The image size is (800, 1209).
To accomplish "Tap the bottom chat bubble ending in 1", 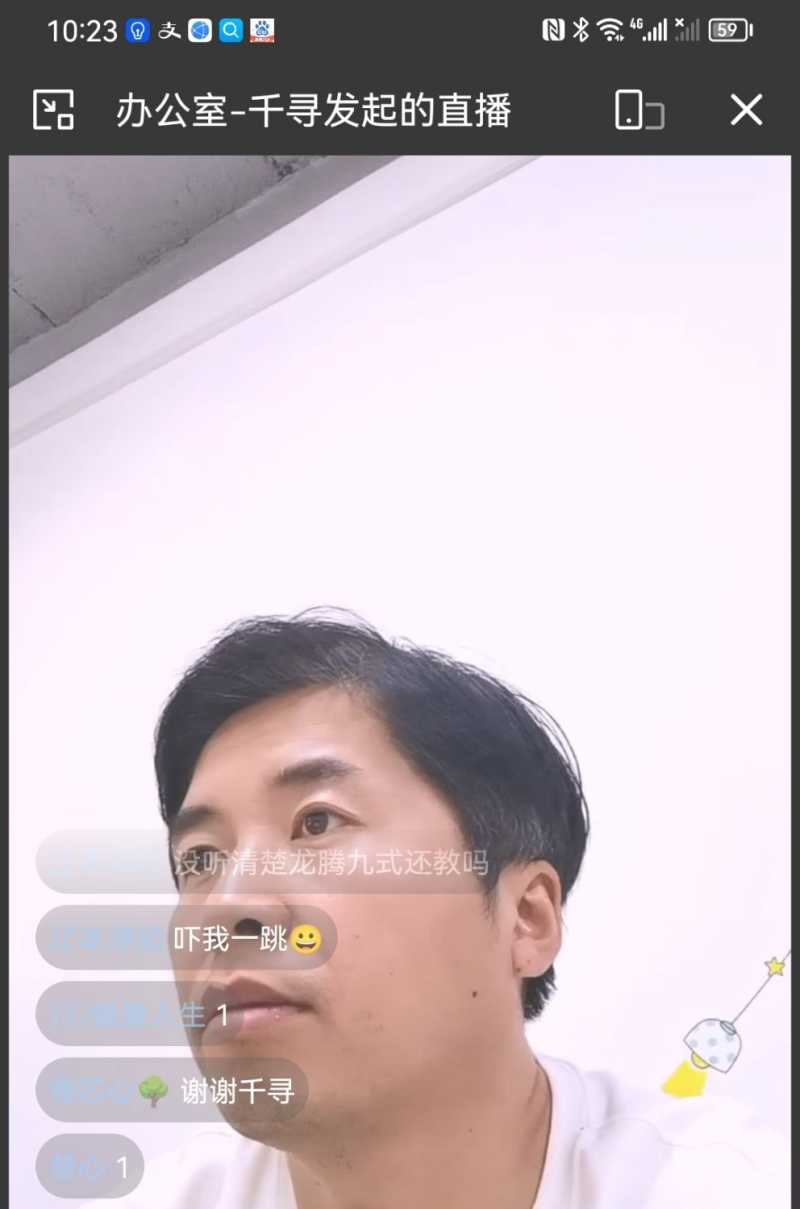I will (88, 1165).
